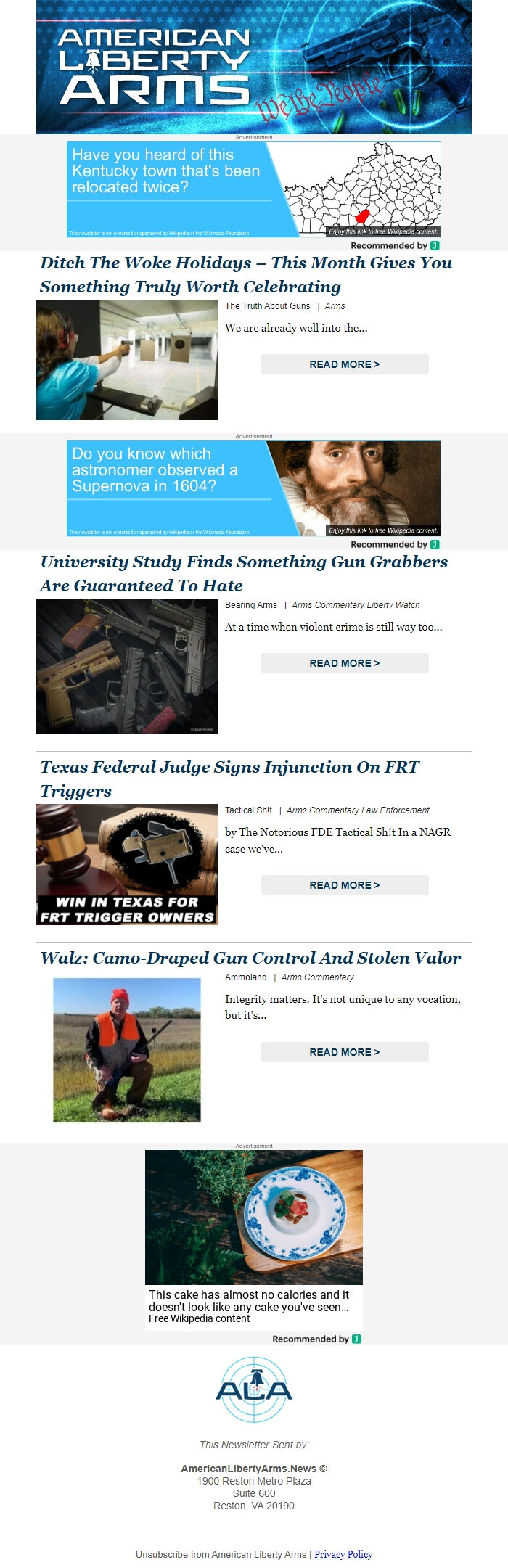The width and height of the screenshot is (508, 1568).
Task: Open the astronomer Supernova 1604 ad
Action: 253,488
